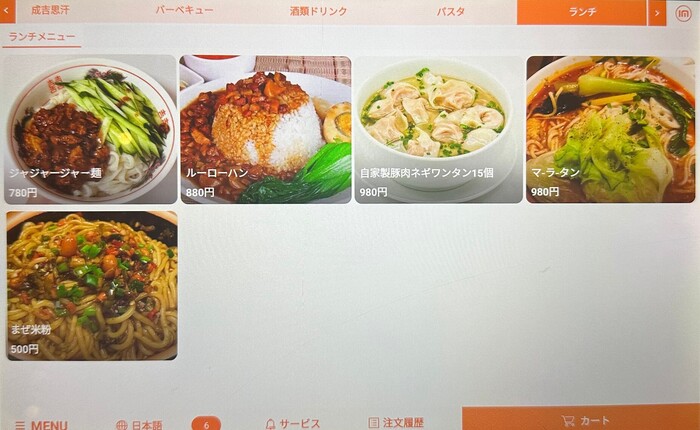This screenshot has width=700, height=430.
Task: Select the ランチメニュー sub-tab
Action: (x=41, y=36)
